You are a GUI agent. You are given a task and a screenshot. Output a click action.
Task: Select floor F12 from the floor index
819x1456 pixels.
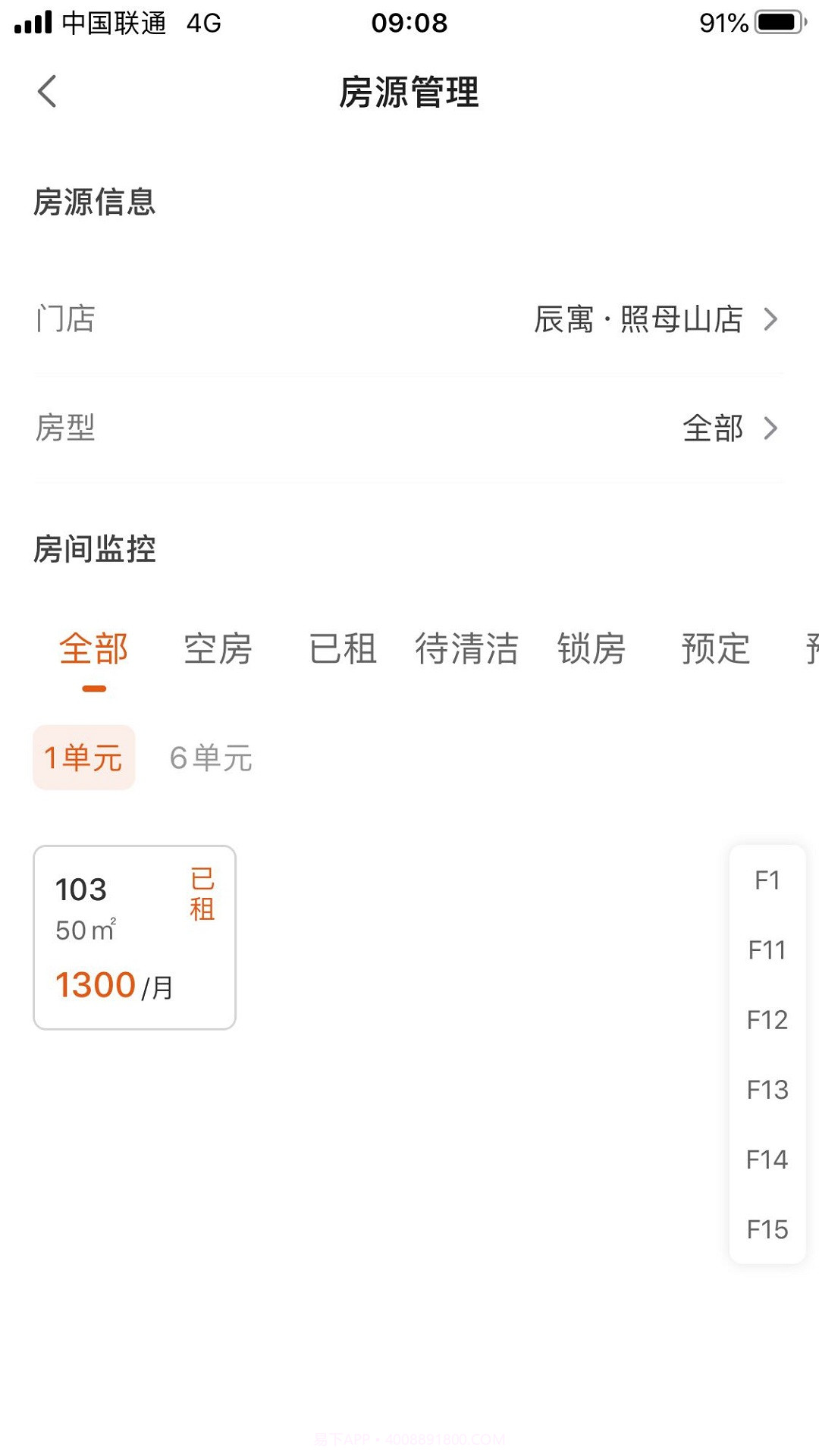tap(767, 1020)
